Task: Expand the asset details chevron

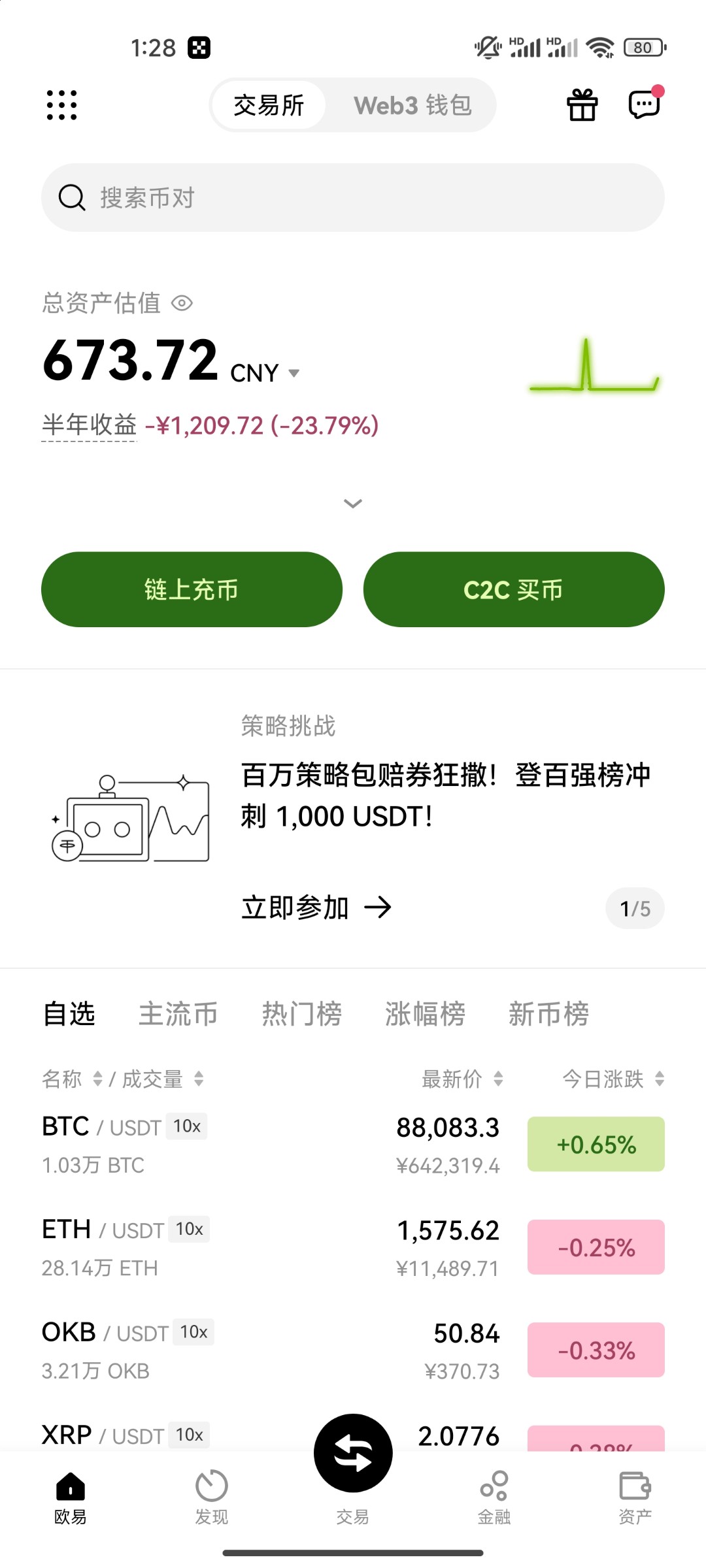Action: 353,503
